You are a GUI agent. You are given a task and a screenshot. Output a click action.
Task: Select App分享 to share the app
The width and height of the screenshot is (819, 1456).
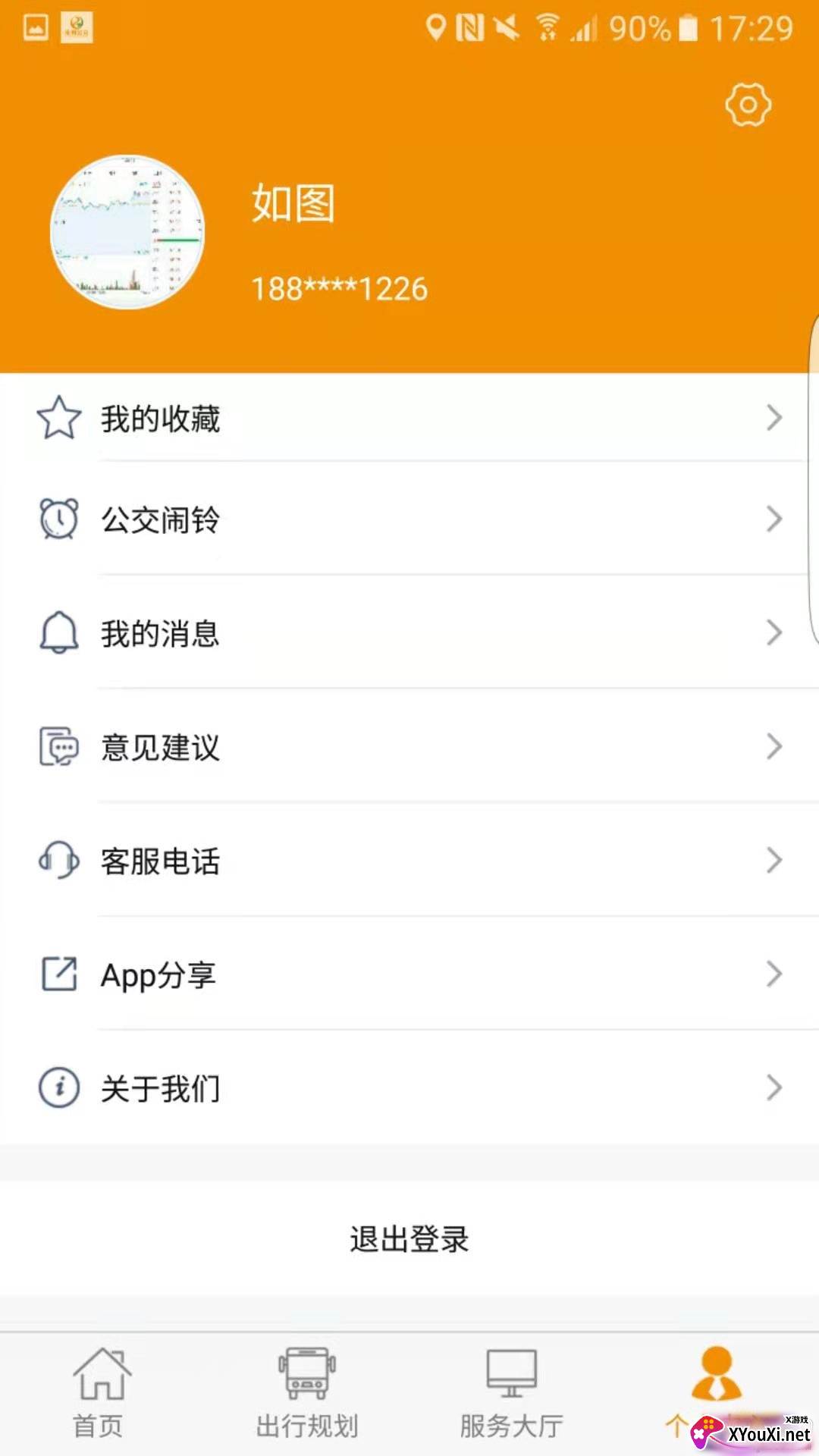point(409,974)
